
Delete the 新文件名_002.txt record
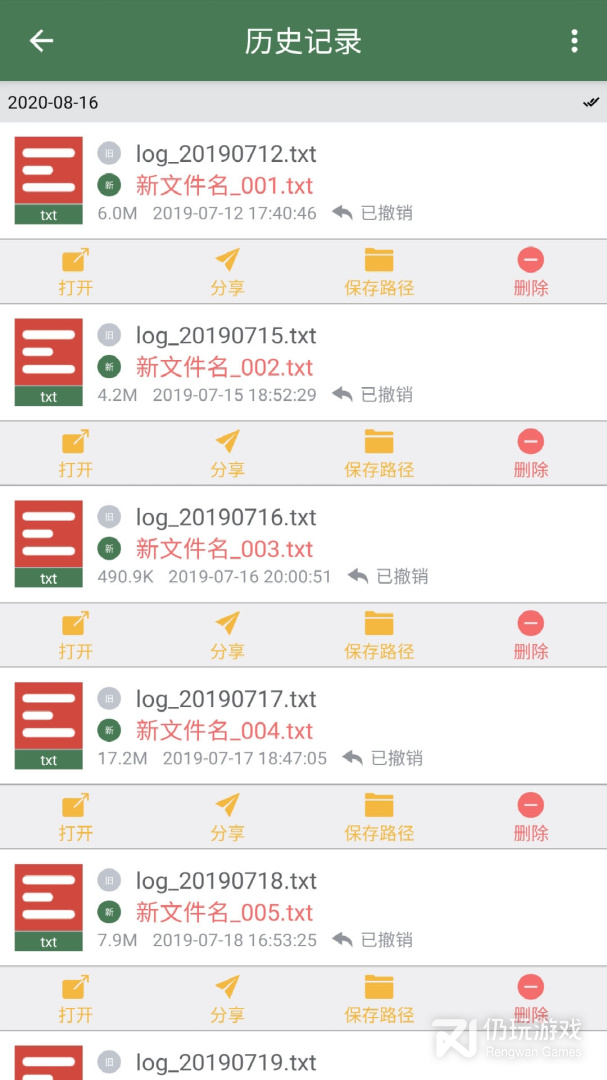pyautogui.click(x=531, y=454)
